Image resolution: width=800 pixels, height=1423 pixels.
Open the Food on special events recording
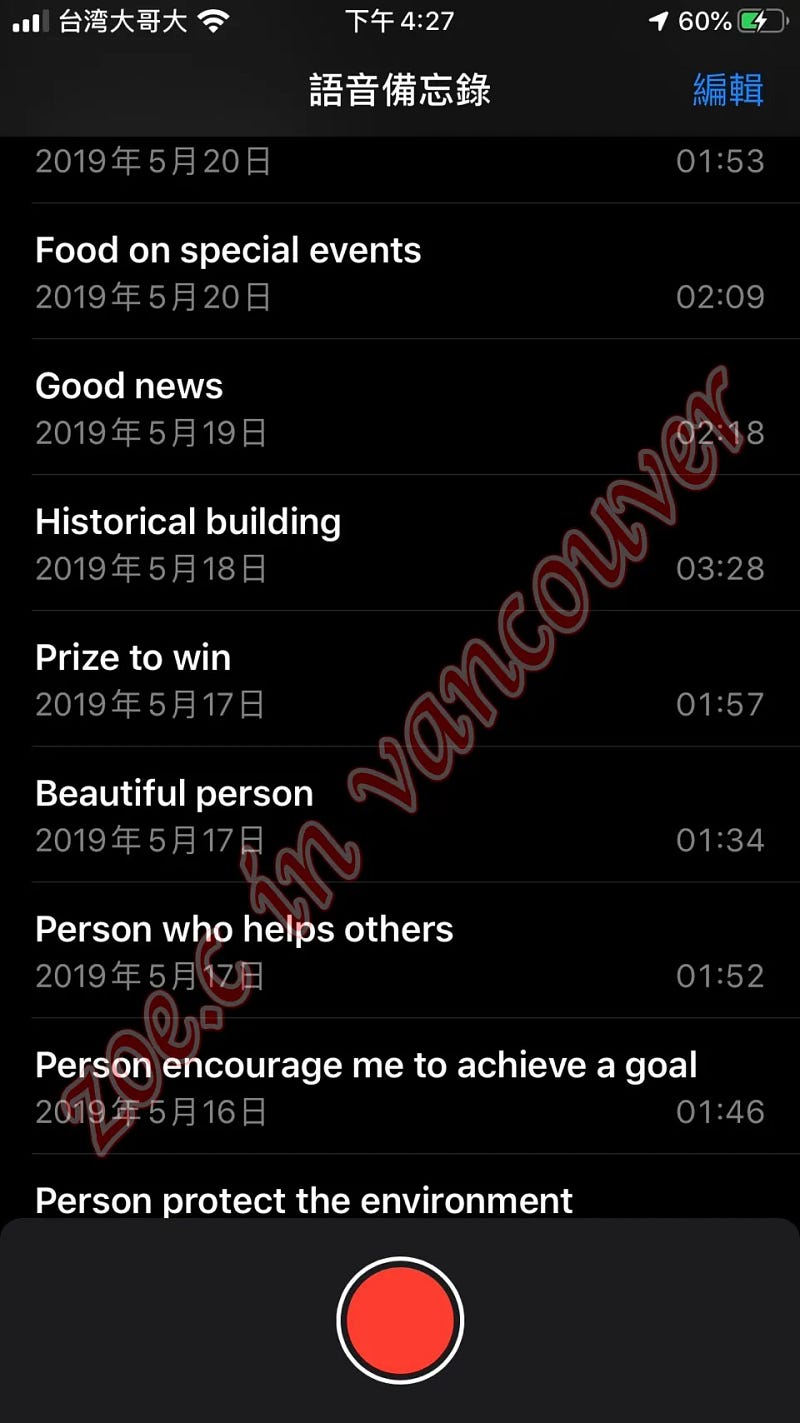(400, 272)
